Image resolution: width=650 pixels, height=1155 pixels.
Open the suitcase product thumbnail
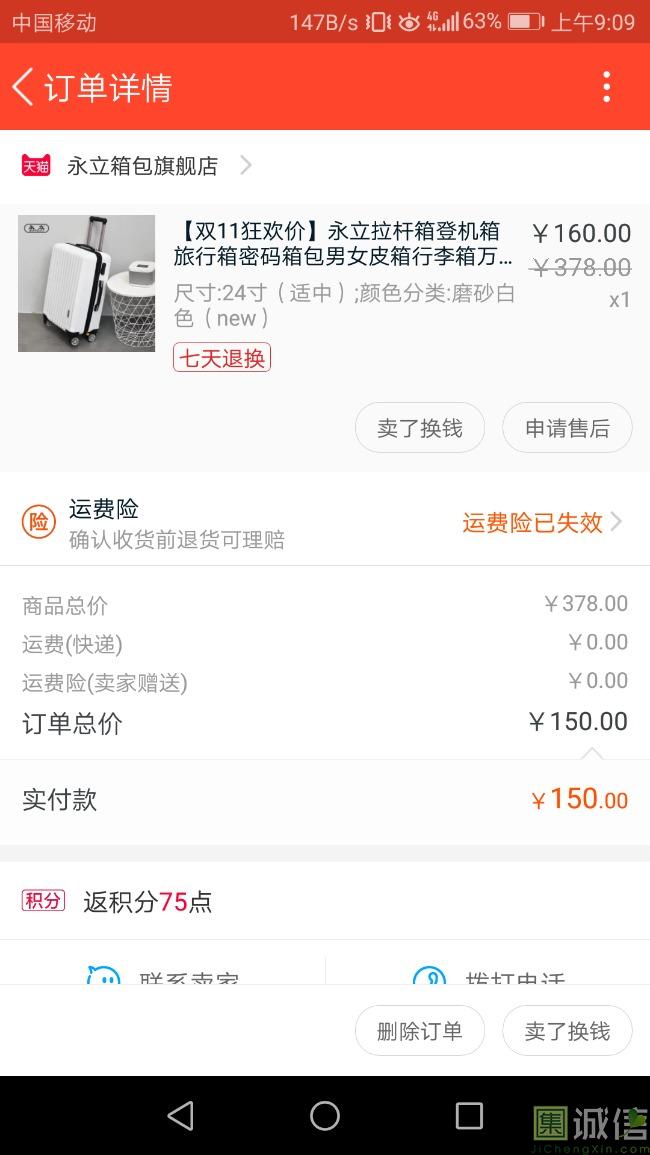(x=86, y=283)
